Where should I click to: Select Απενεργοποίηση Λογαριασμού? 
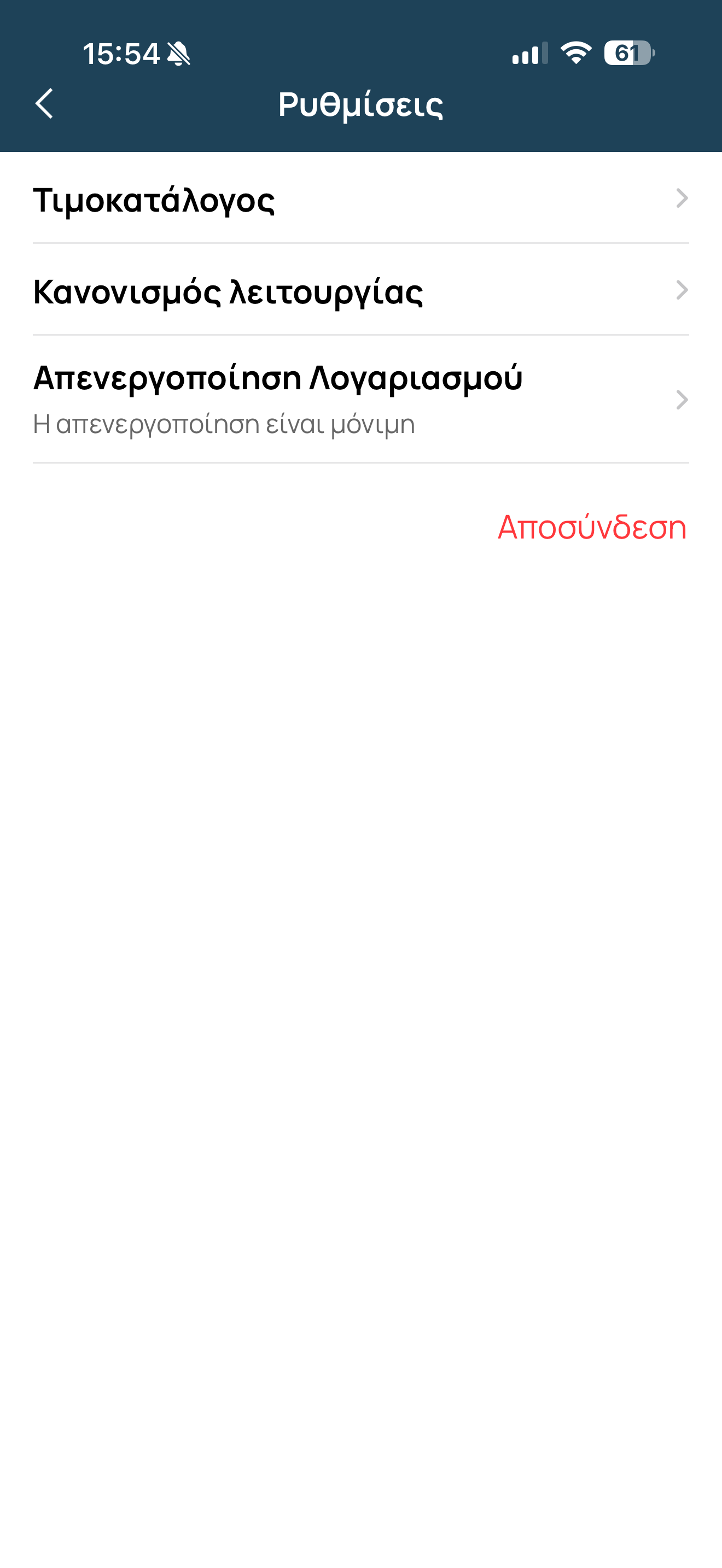(x=360, y=399)
